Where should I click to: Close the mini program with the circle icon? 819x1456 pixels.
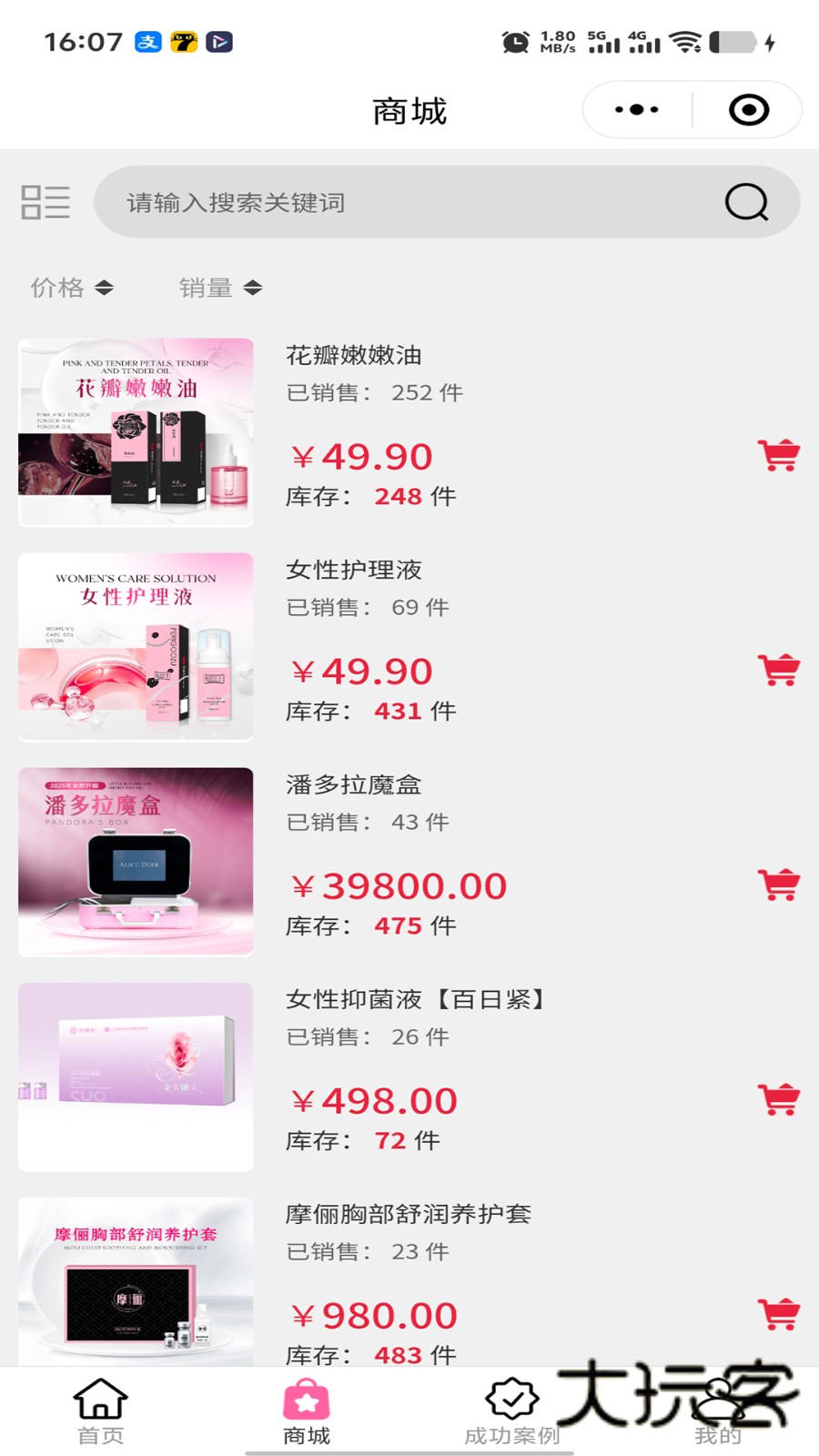coord(749,110)
